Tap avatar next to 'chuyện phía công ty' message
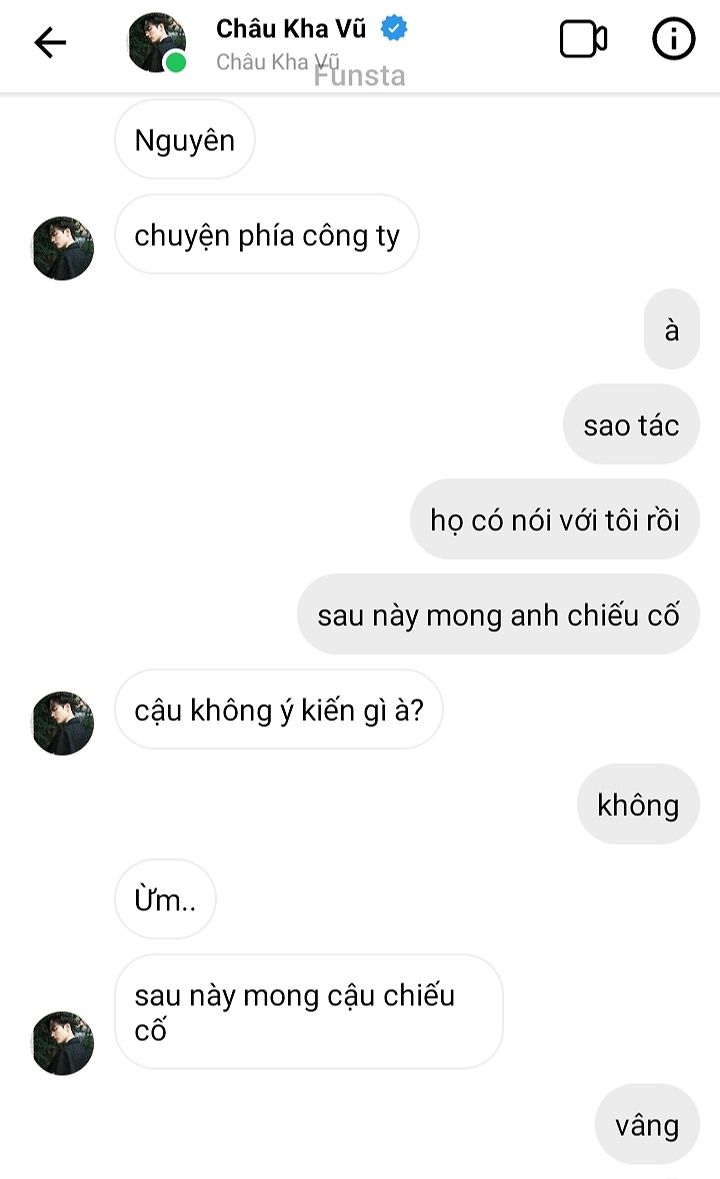The image size is (720, 1179). pos(63,247)
